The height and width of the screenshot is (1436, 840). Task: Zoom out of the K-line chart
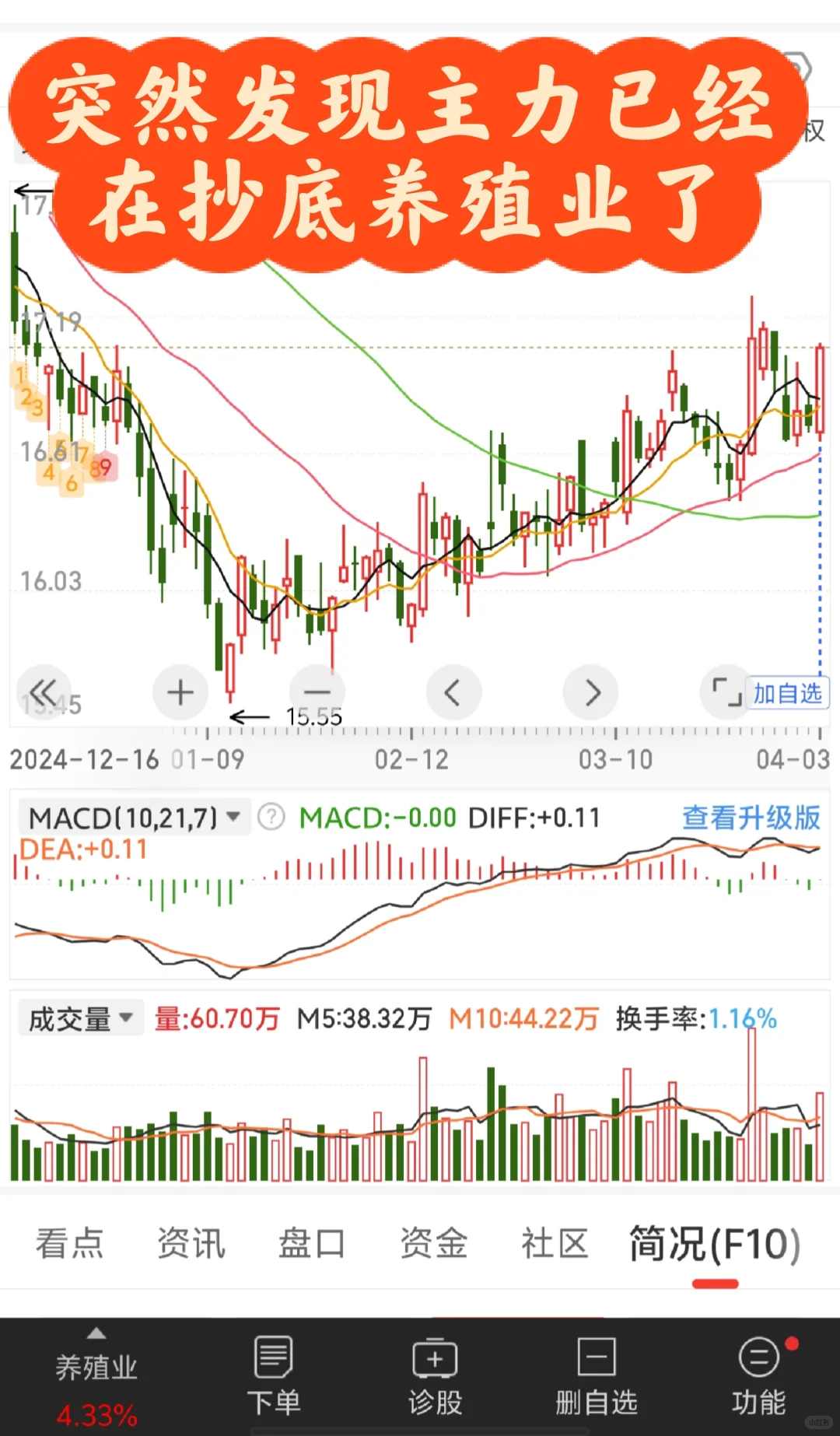coord(317,692)
